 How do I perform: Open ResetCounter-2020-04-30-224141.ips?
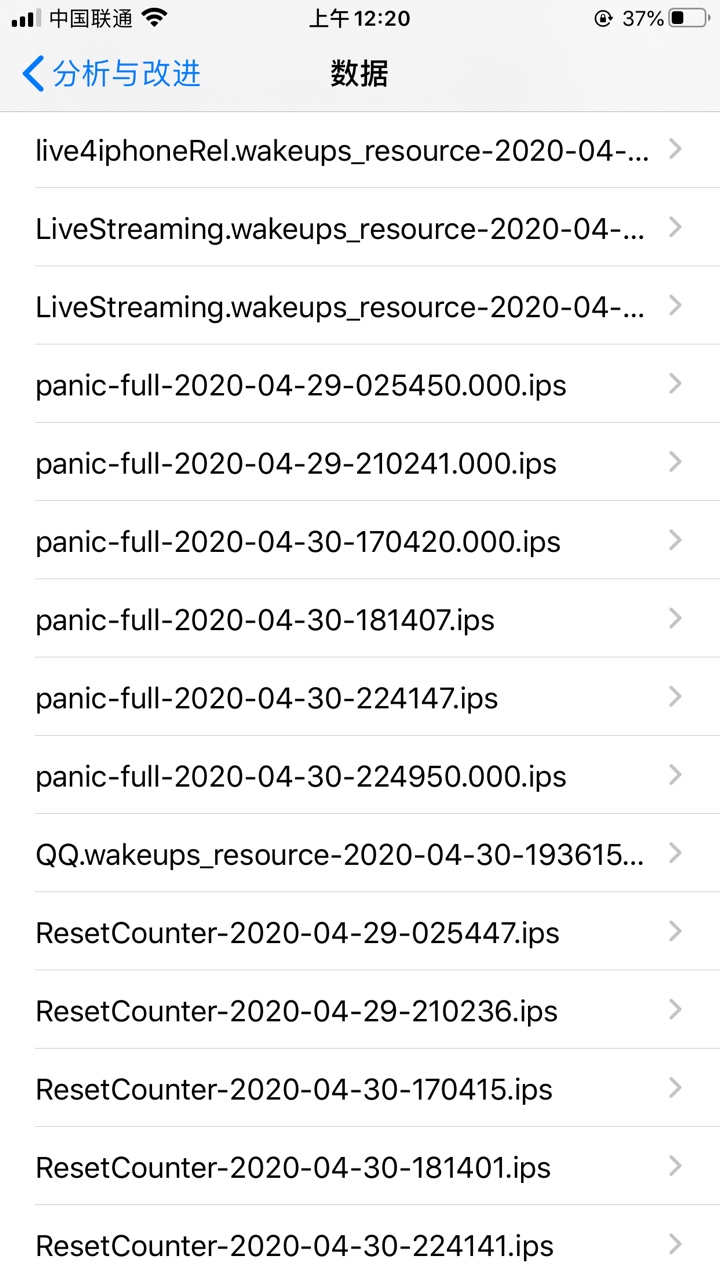[360, 1244]
